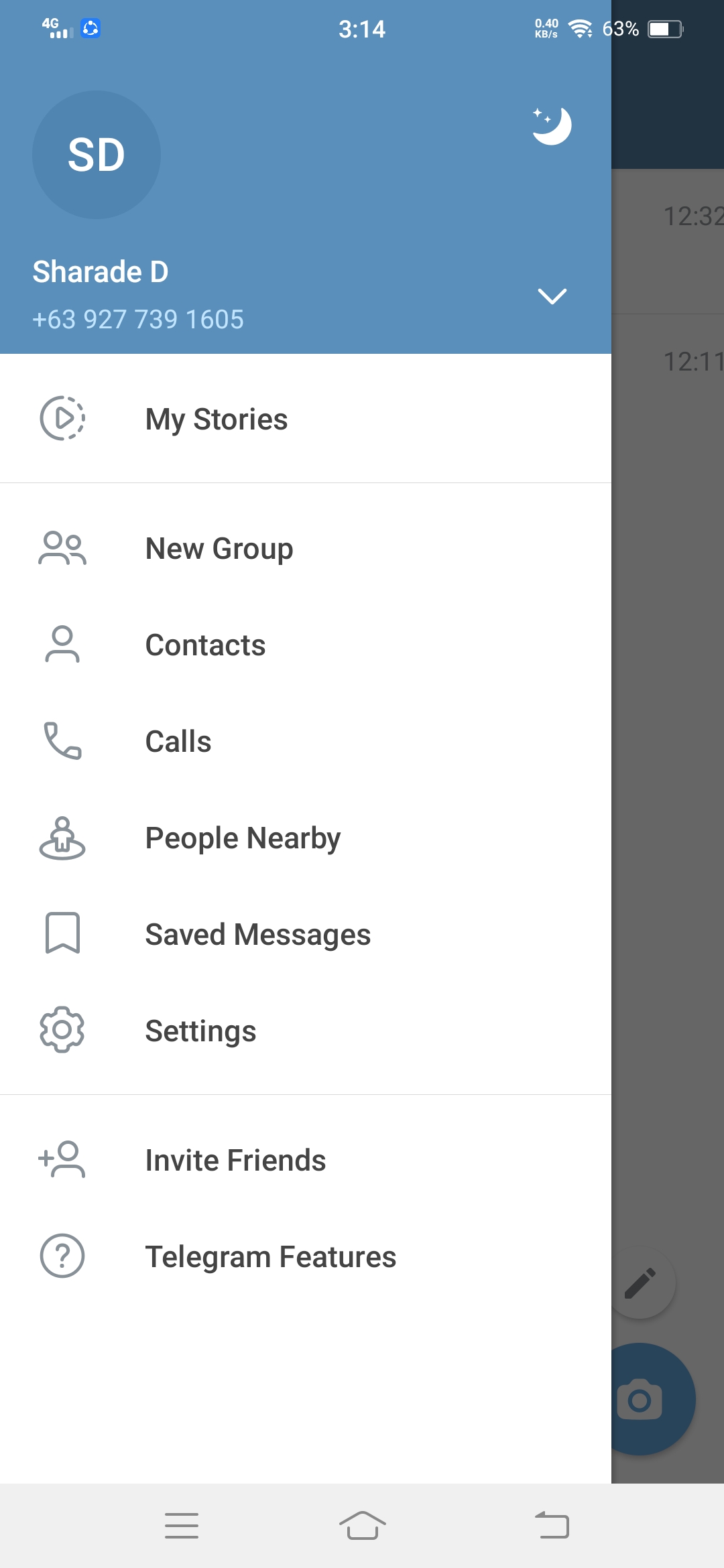Screen dimensions: 724x1568
Task: Select Invite Friends
Action: point(306,1161)
